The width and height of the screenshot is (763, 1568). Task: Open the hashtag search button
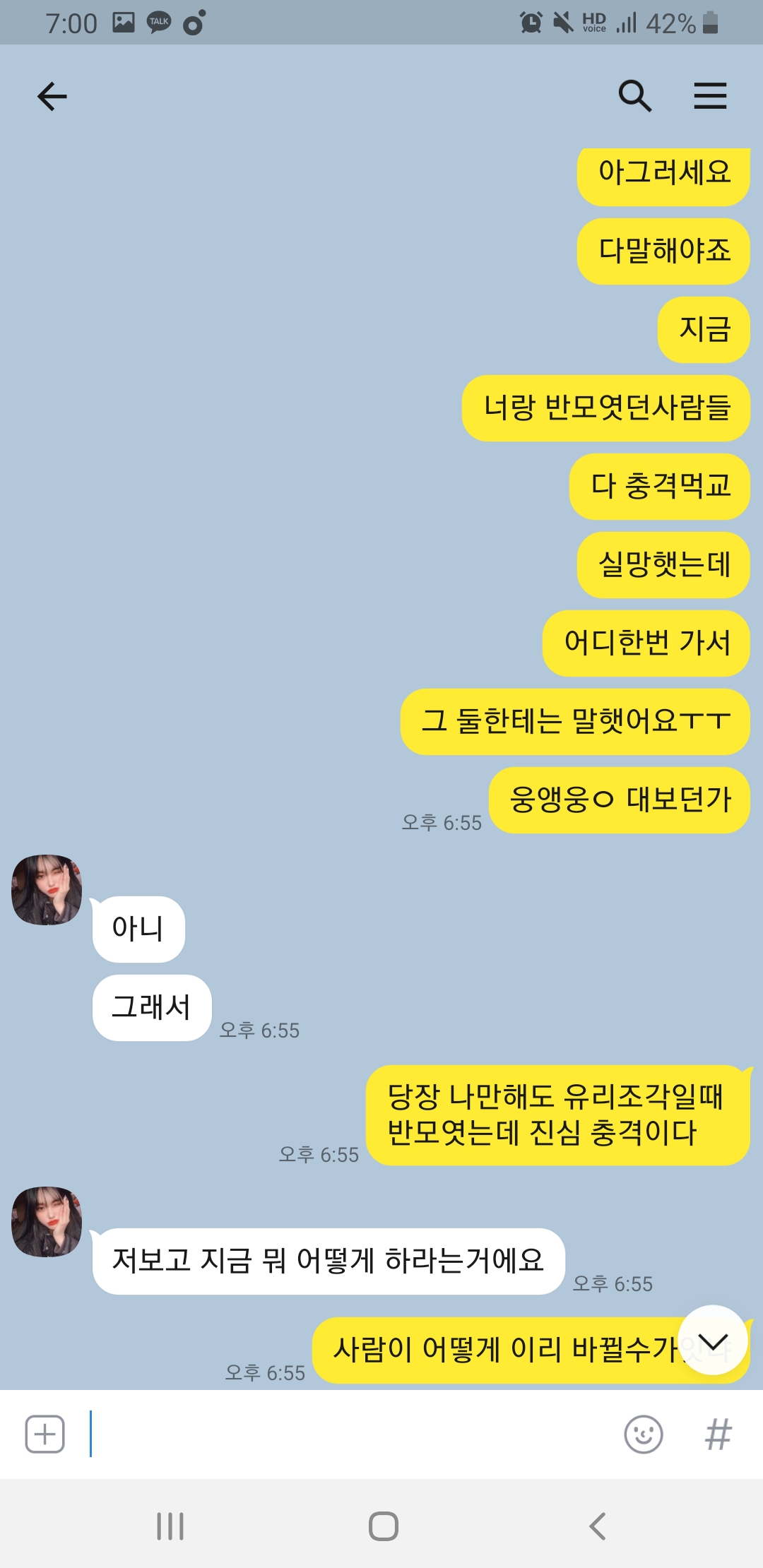pyautogui.click(x=718, y=1435)
